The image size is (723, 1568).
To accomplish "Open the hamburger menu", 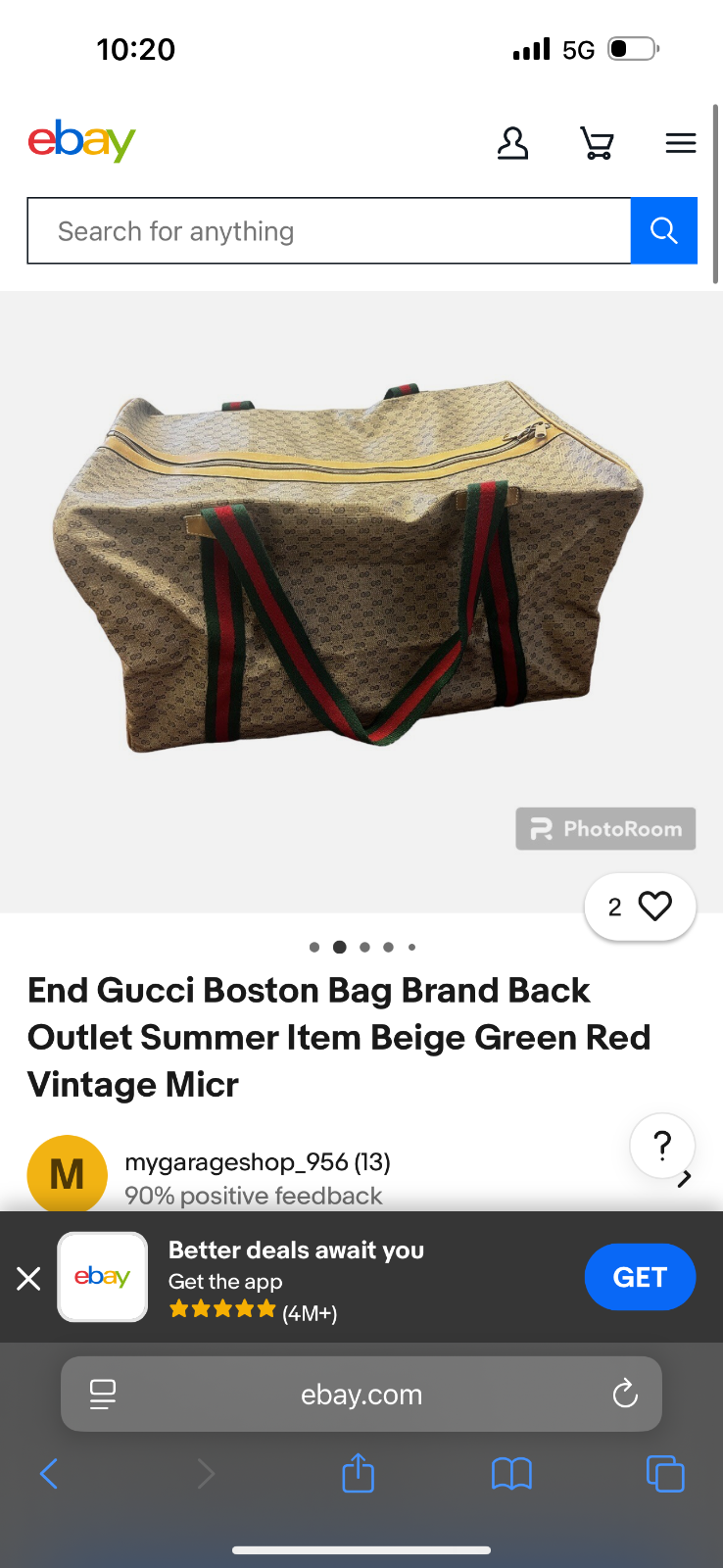I will click(x=681, y=143).
